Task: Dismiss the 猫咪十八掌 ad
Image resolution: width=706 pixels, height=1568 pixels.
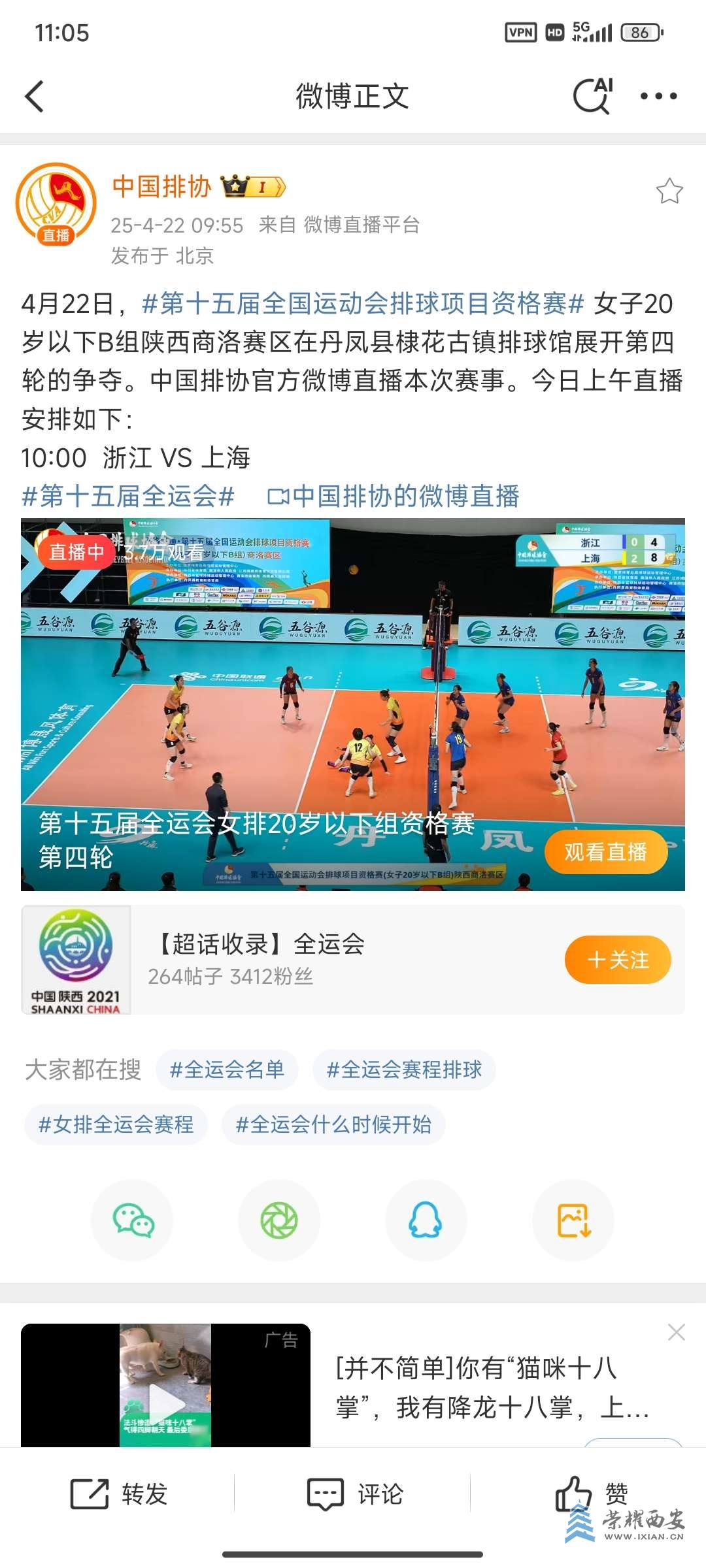Action: point(677,1332)
